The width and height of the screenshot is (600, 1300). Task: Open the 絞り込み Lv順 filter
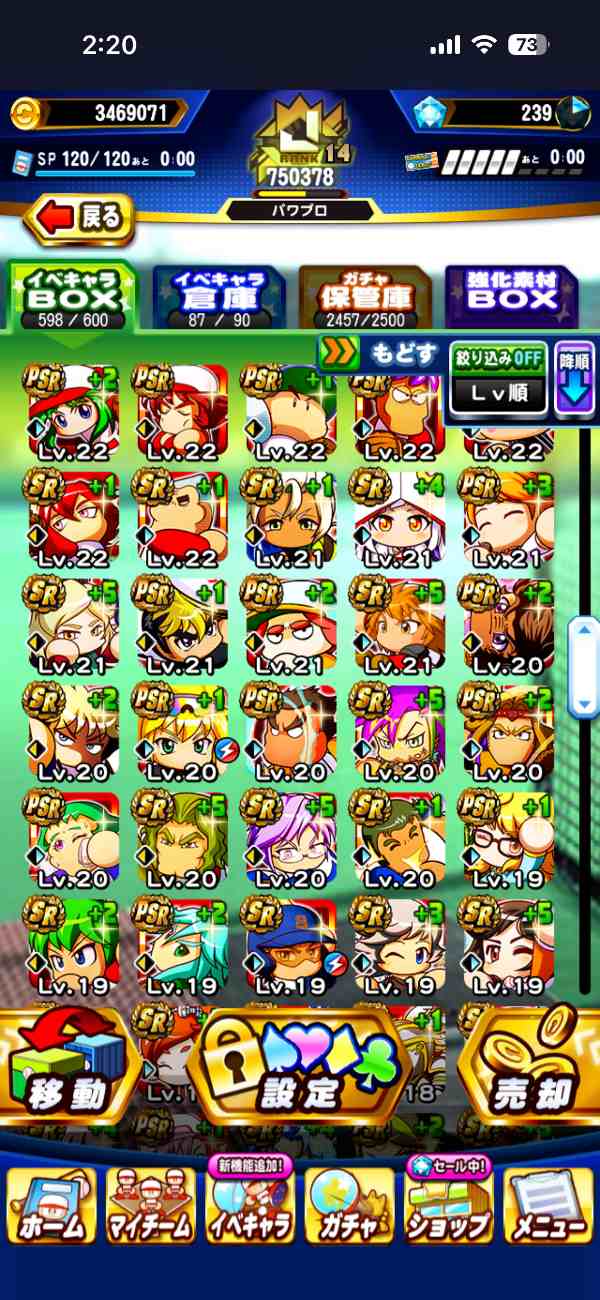499,380
